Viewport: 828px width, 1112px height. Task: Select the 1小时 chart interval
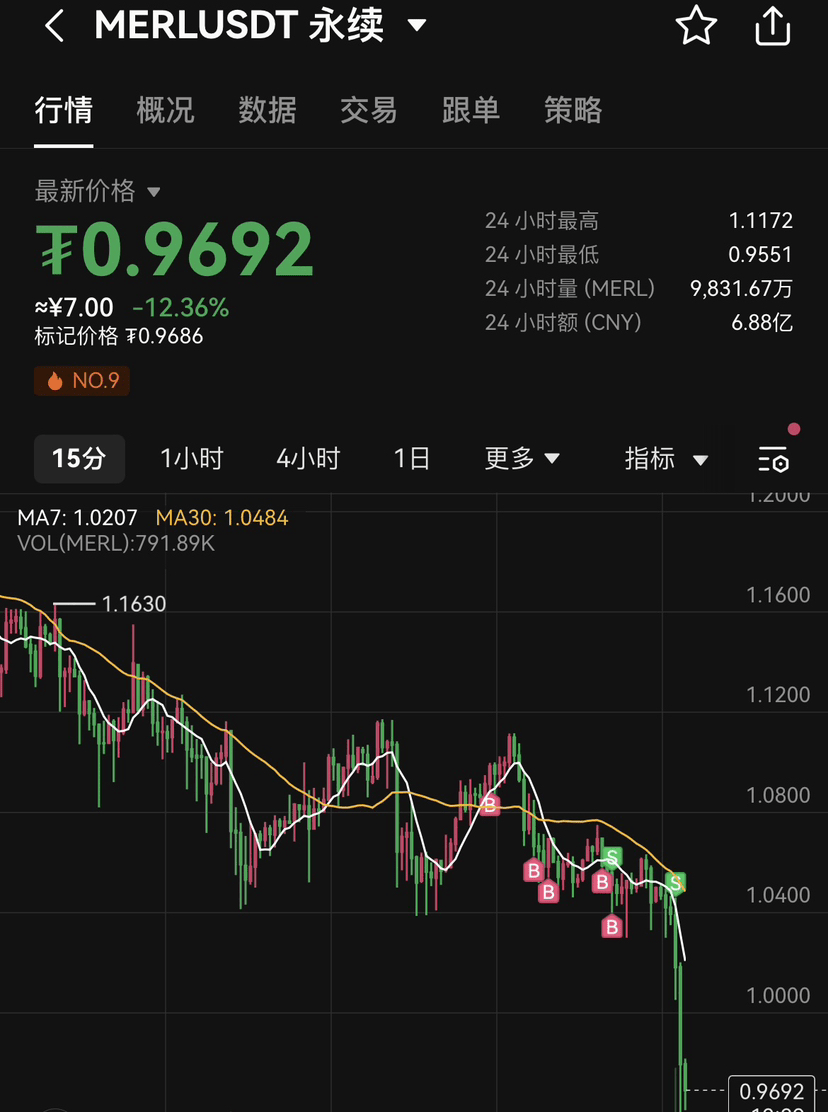tap(192, 459)
